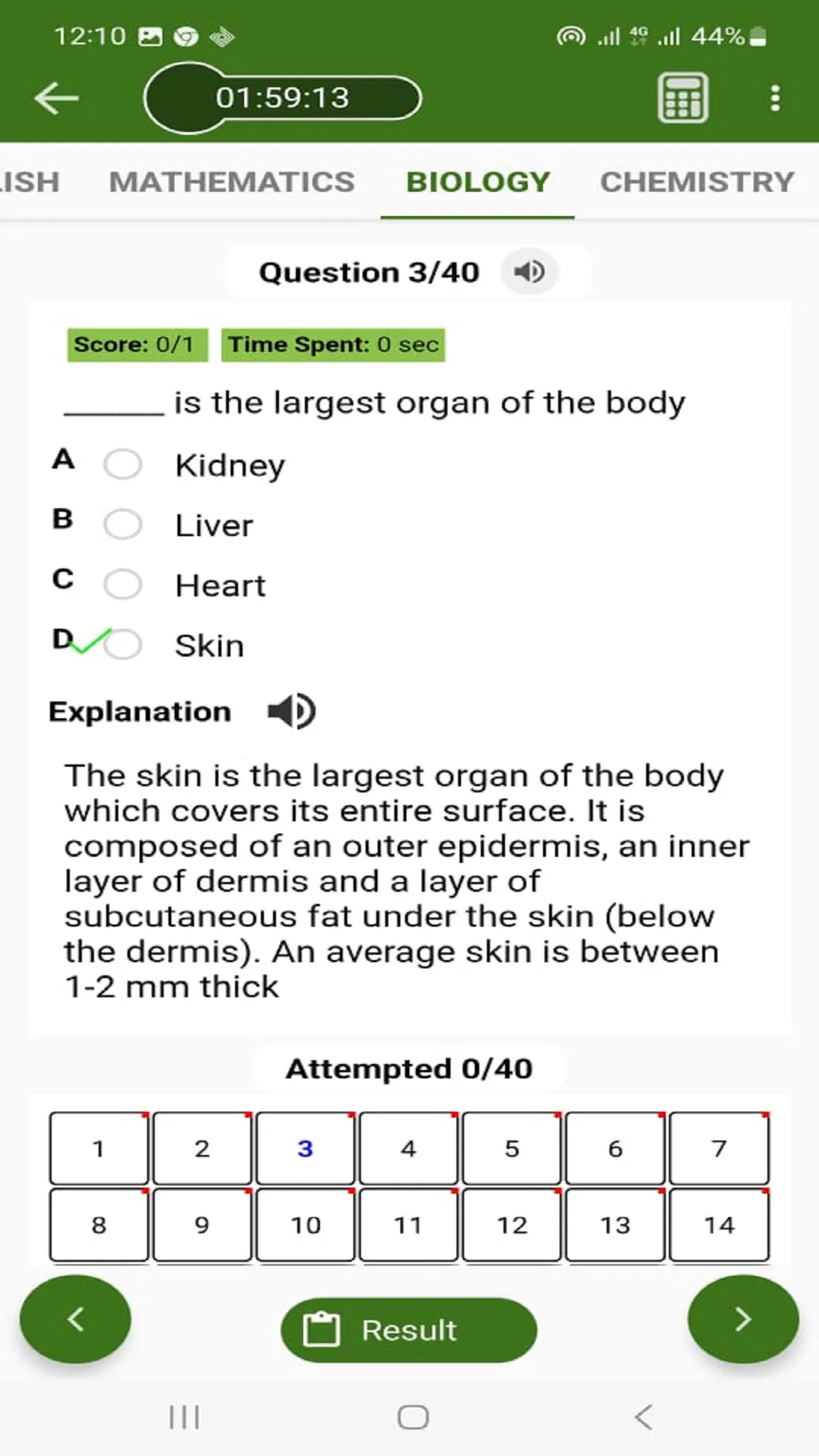Play the explanation audio

(x=292, y=711)
